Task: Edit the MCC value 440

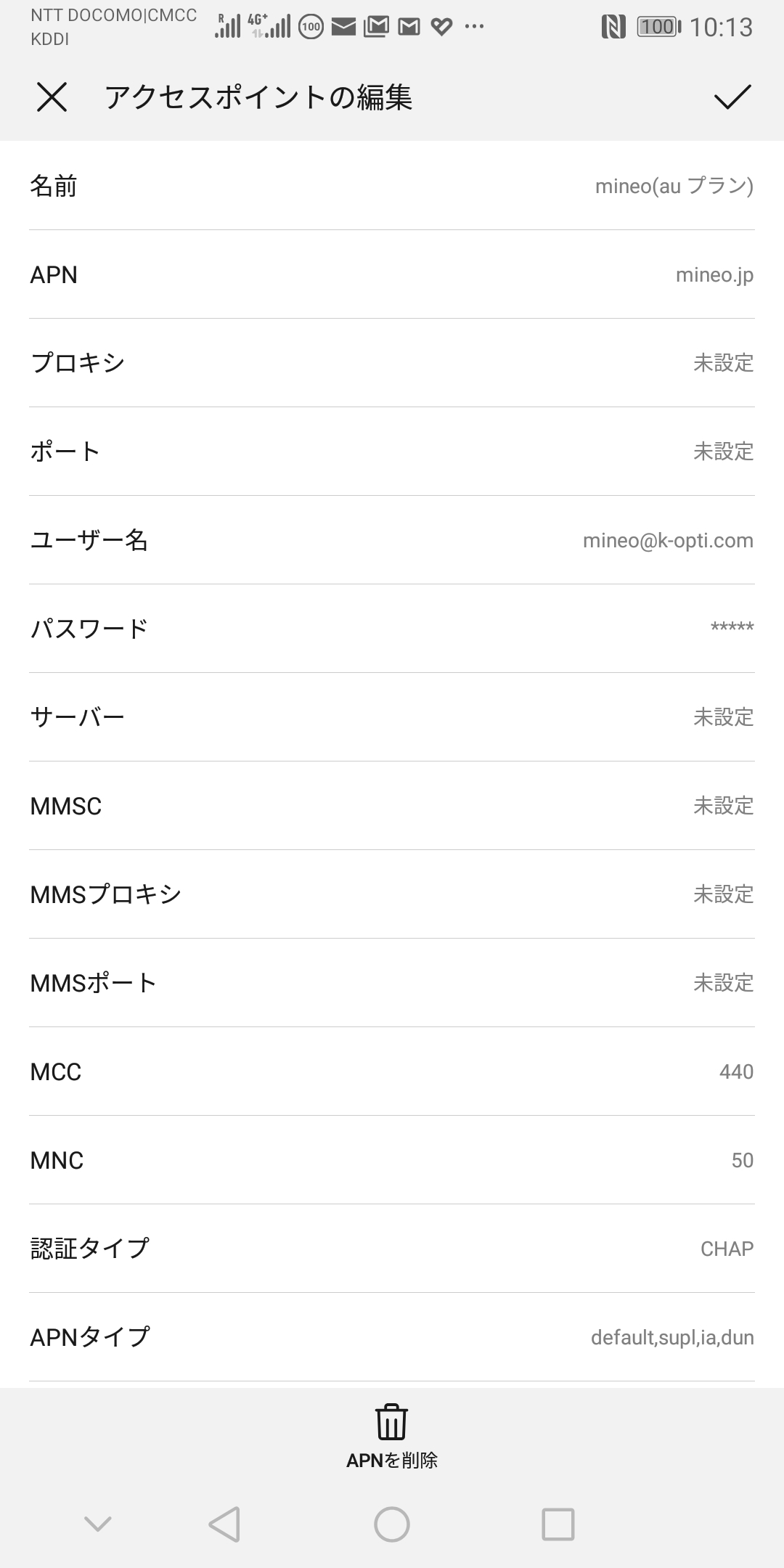Action: click(x=392, y=1071)
